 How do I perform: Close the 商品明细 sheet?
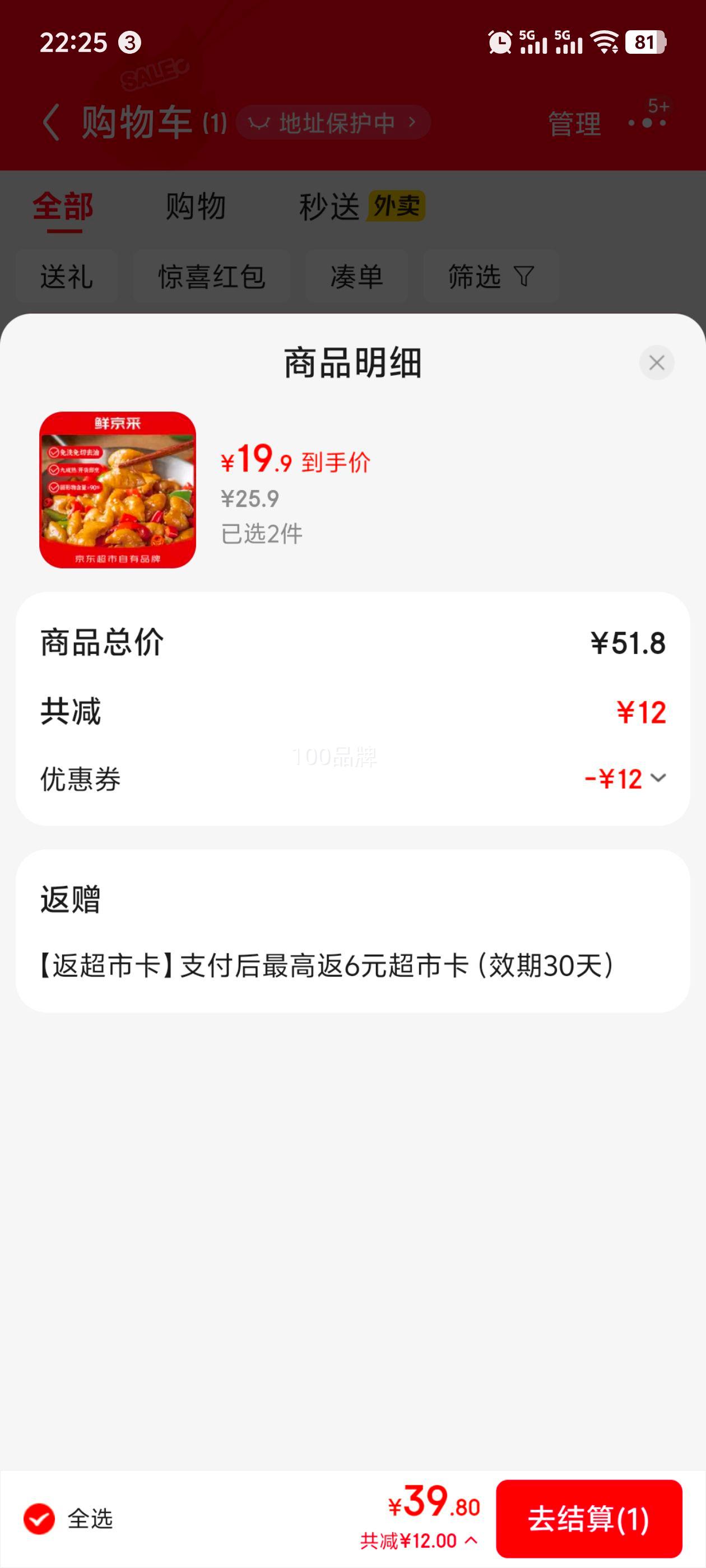pos(656,363)
